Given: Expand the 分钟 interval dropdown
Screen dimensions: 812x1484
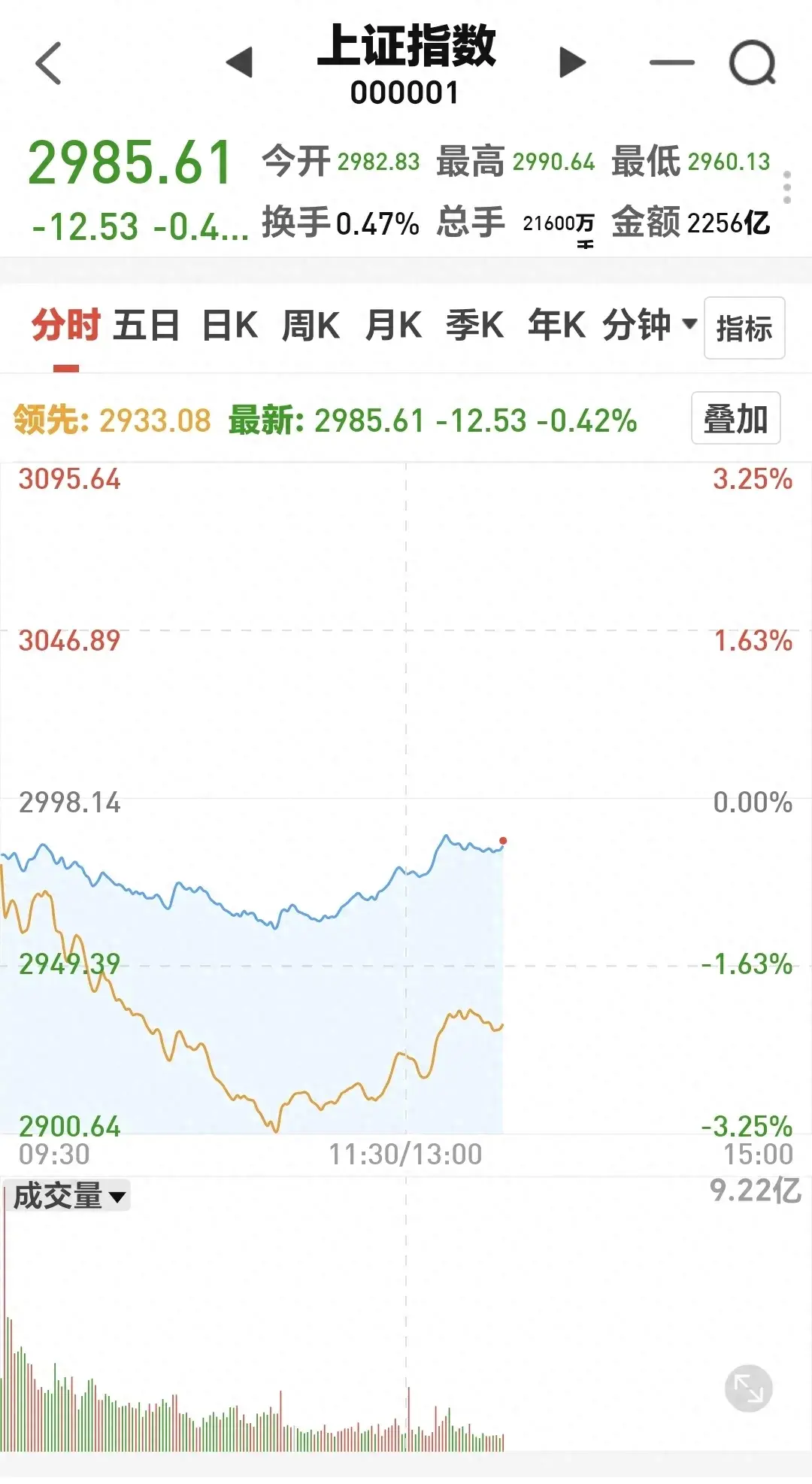Looking at the screenshot, I should 649,326.
